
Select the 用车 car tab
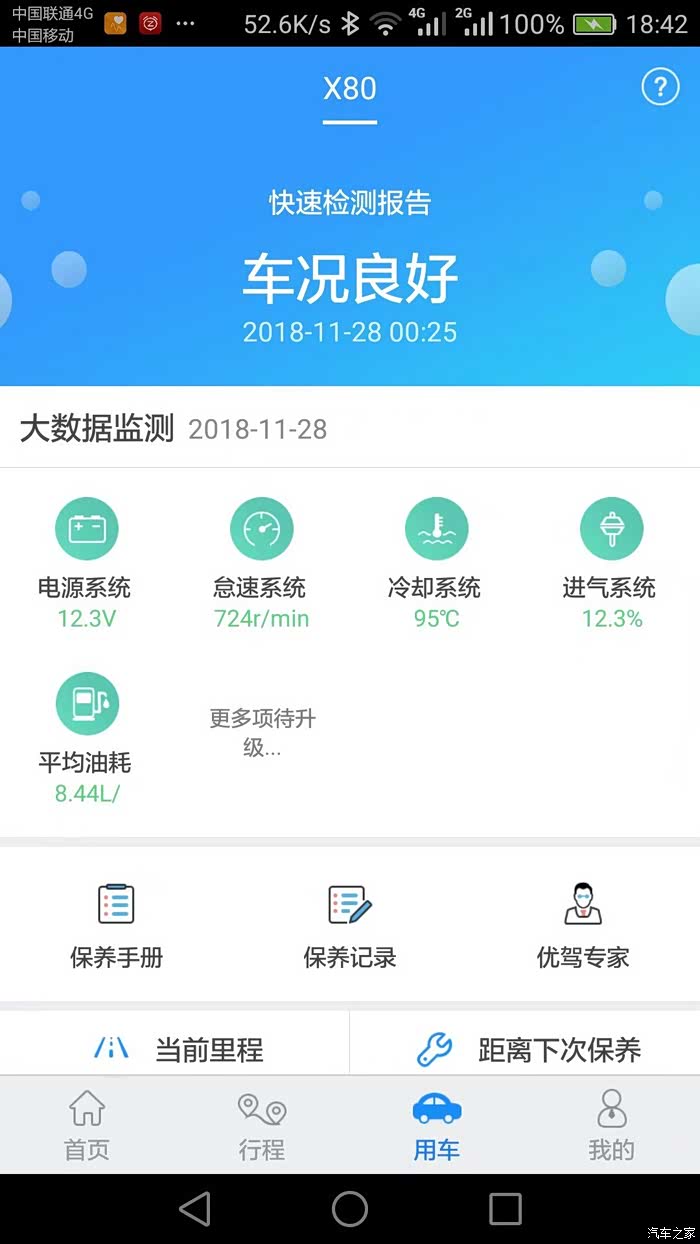point(437,1126)
